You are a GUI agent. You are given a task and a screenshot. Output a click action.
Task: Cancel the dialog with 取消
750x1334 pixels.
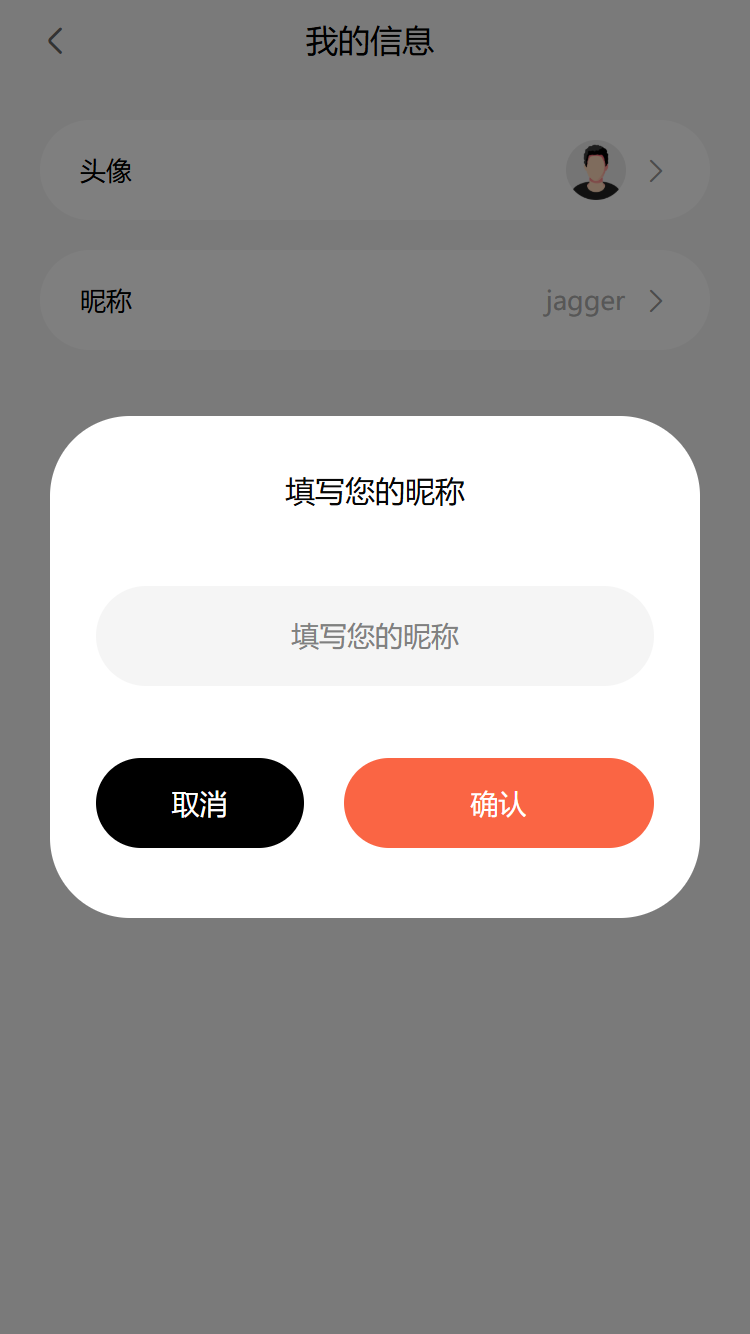point(200,803)
